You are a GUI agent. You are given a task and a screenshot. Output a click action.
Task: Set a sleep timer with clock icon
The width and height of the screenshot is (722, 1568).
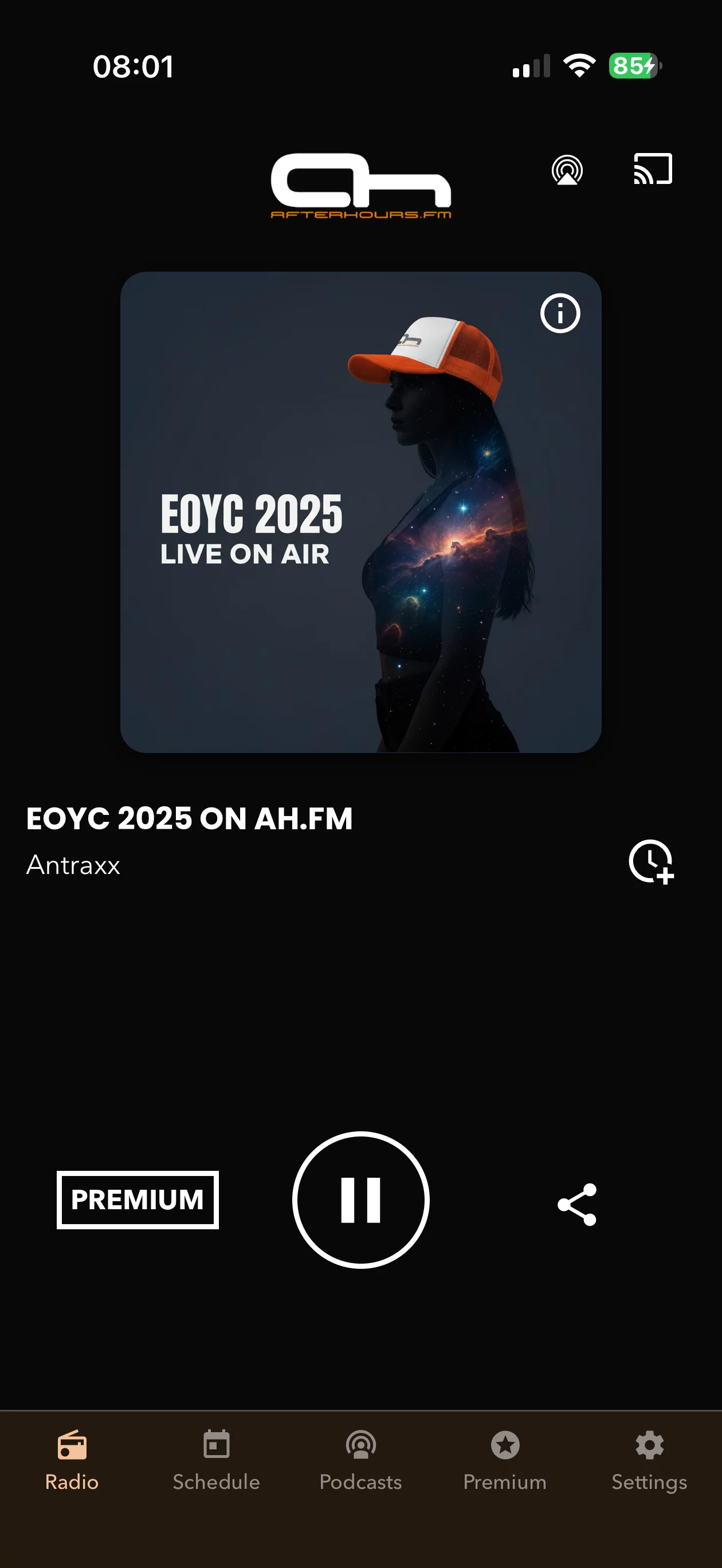pyautogui.click(x=651, y=861)
